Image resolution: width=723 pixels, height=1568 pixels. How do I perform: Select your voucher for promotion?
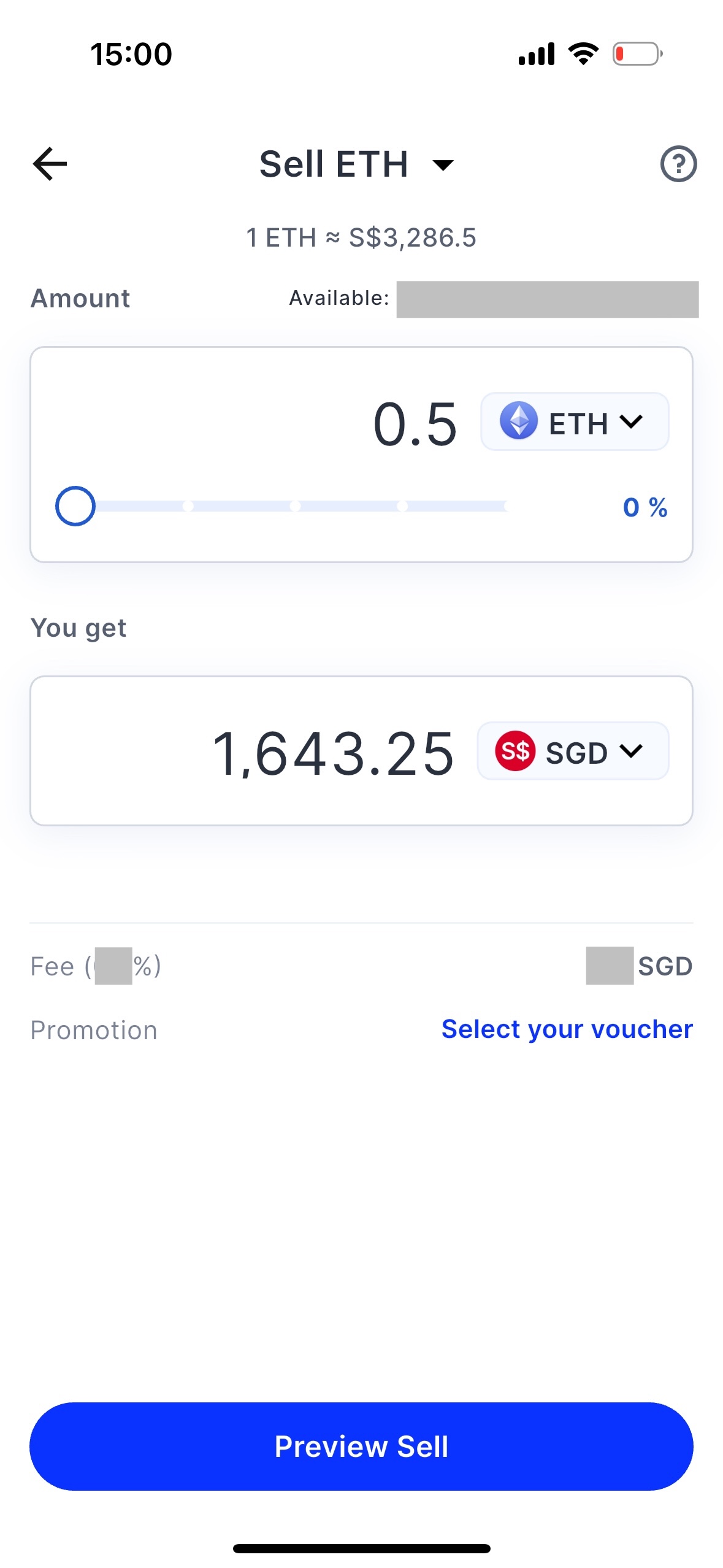pyautogui.click(x=567, y=1029)
